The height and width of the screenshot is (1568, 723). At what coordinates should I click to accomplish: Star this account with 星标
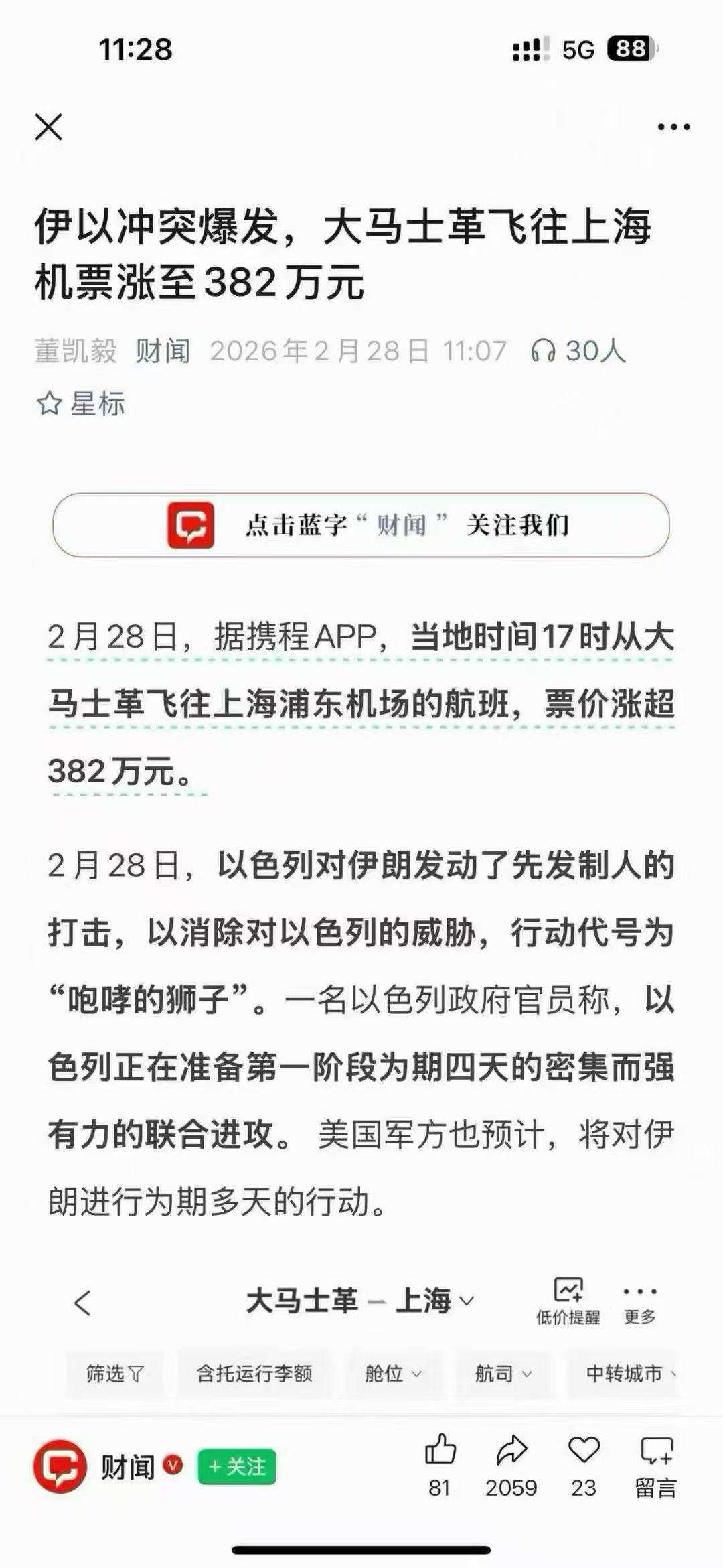click(x=80, y=404)
